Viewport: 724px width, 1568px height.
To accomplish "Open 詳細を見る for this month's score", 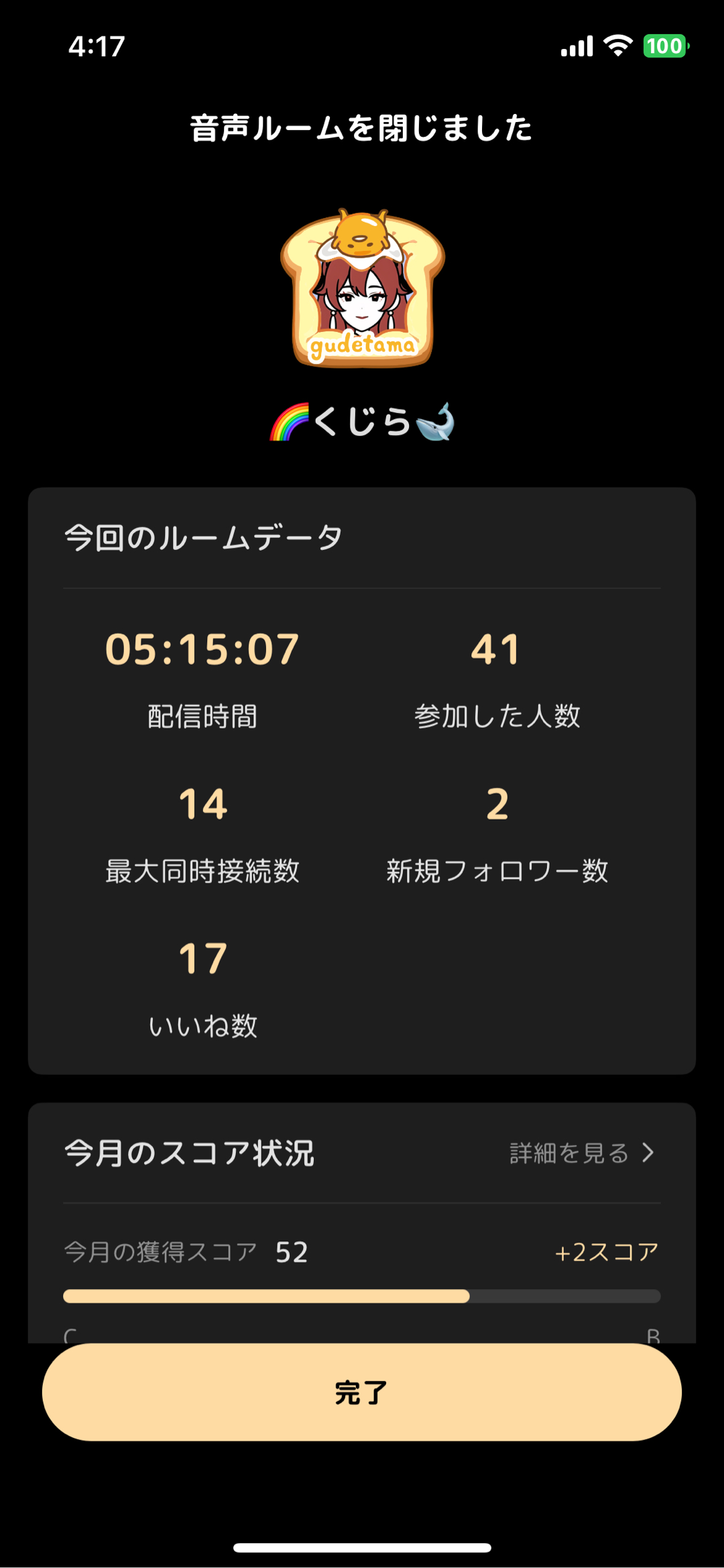I will pos(581,1153).
